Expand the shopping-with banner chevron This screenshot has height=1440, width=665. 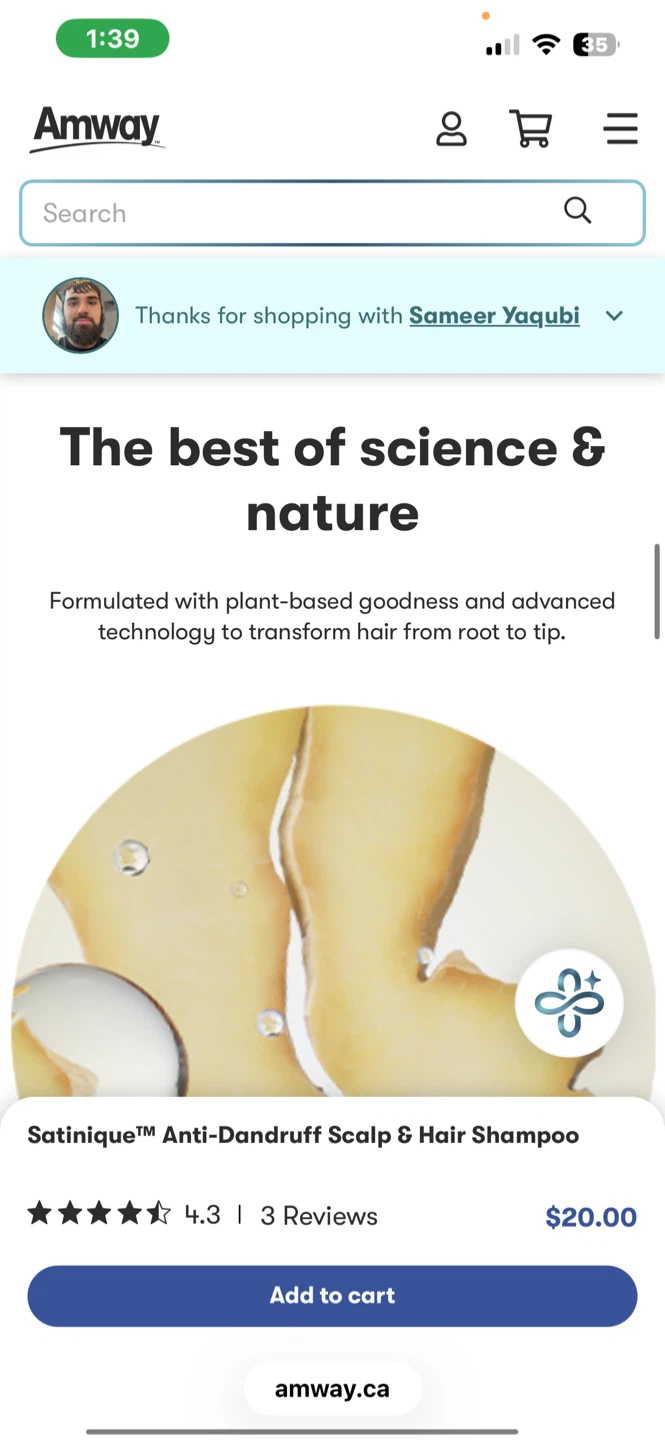[x=614, y=316]
